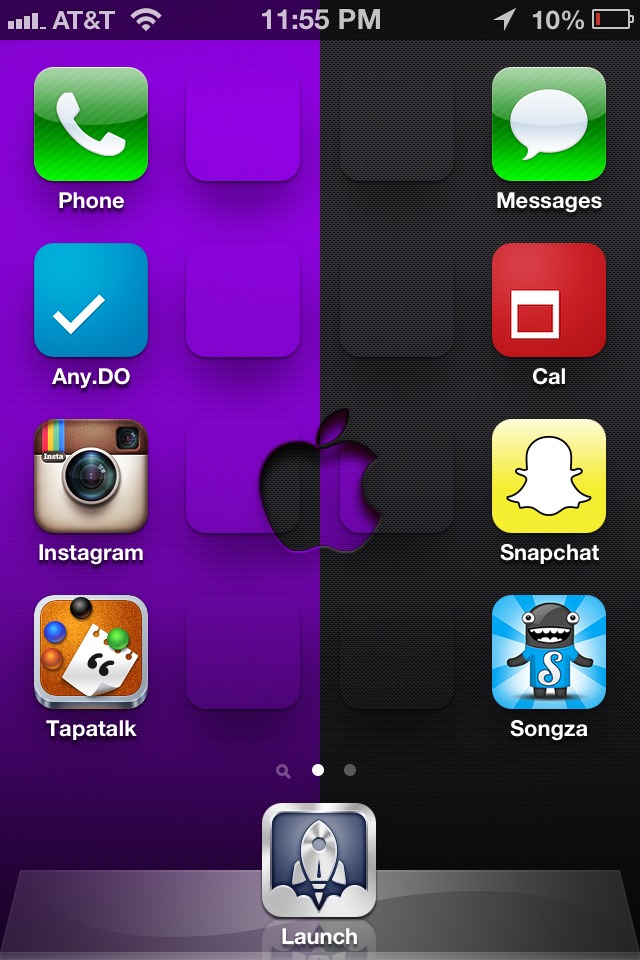Open the Cal calendar app
The width and height of the screenshot is (640, 960).
[x=549, y=300]
